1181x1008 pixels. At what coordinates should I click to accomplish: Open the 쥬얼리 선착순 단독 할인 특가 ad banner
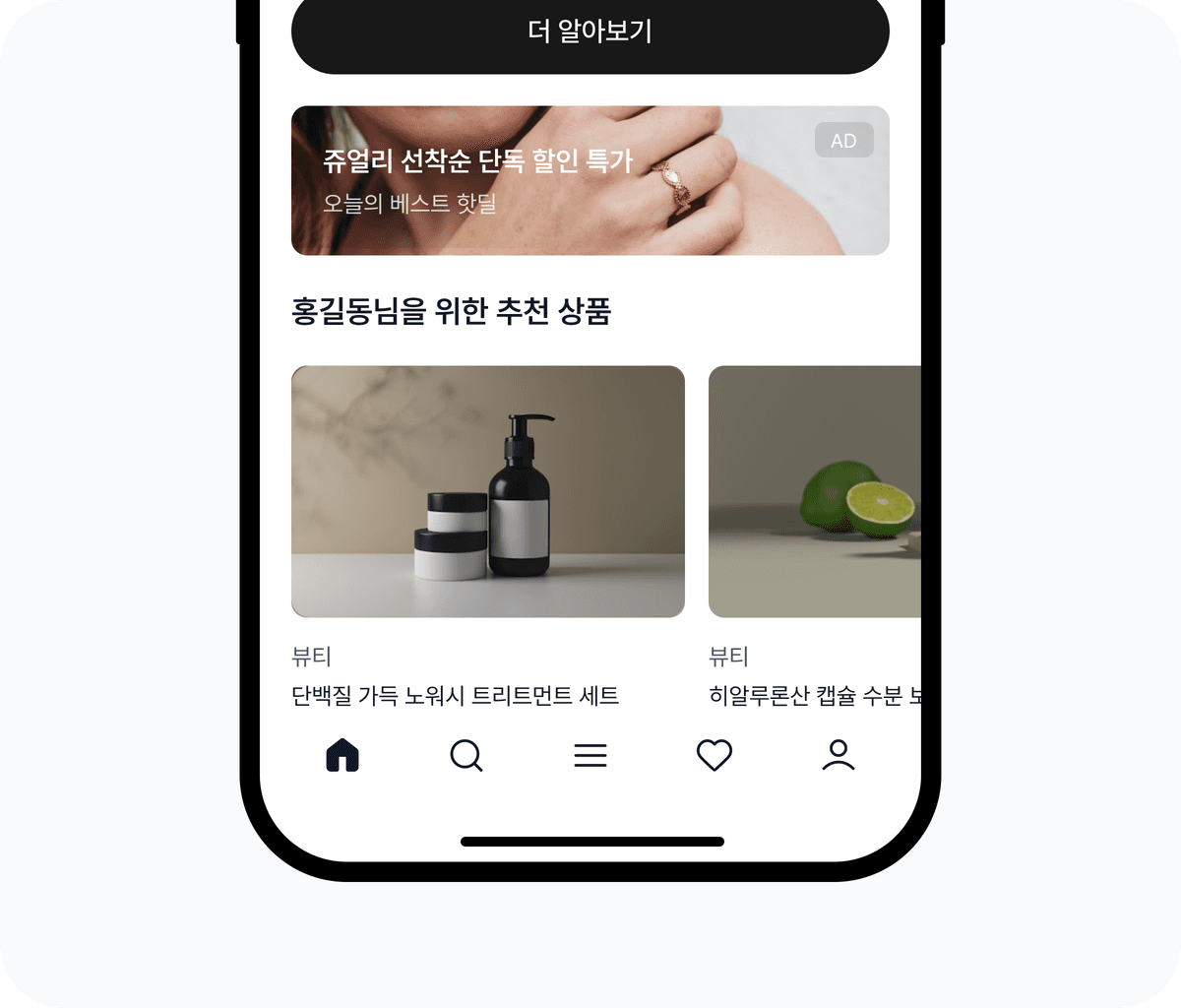click(590, 181)
